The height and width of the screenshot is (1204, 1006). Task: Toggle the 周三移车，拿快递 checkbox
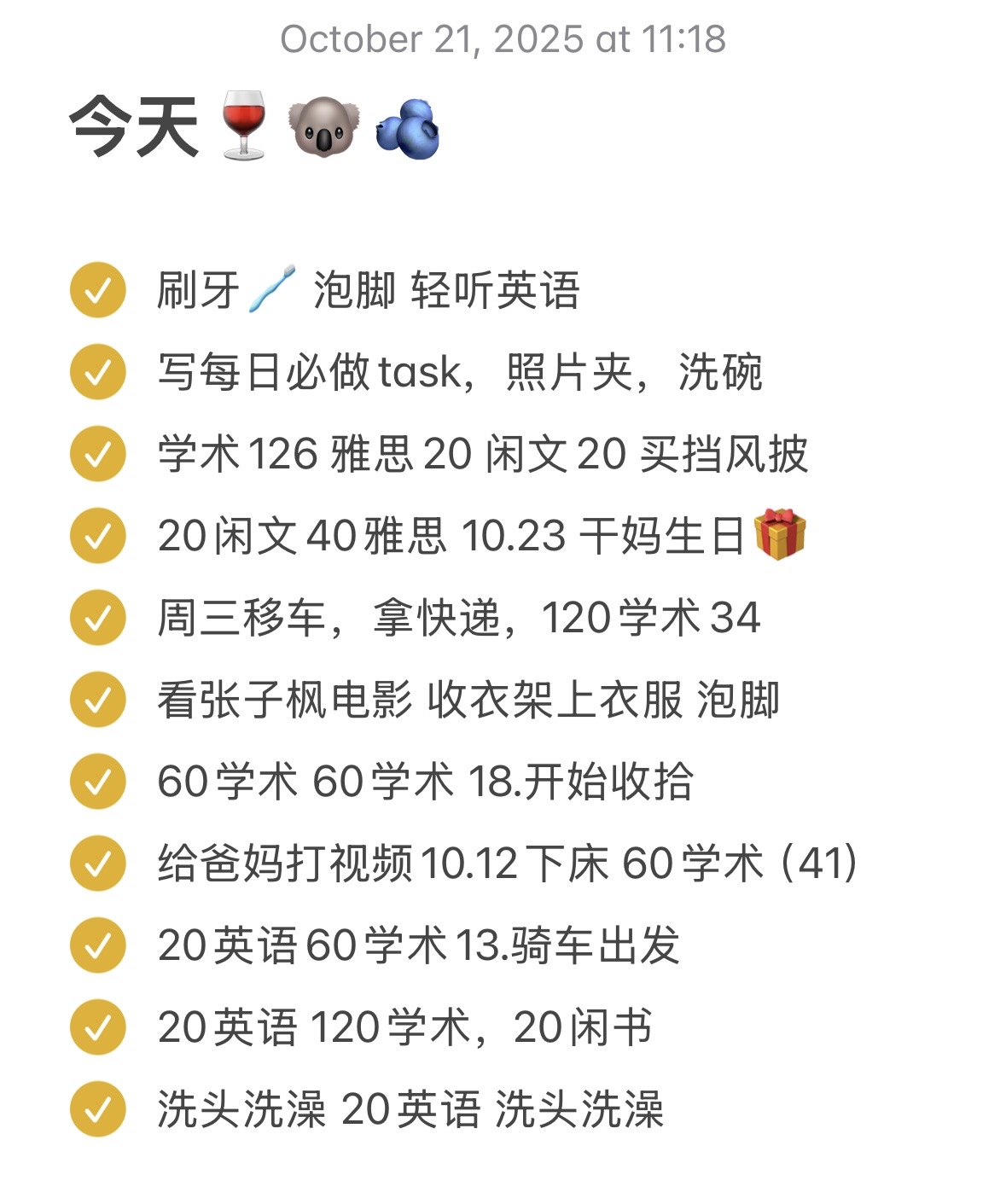pos(98,618)
